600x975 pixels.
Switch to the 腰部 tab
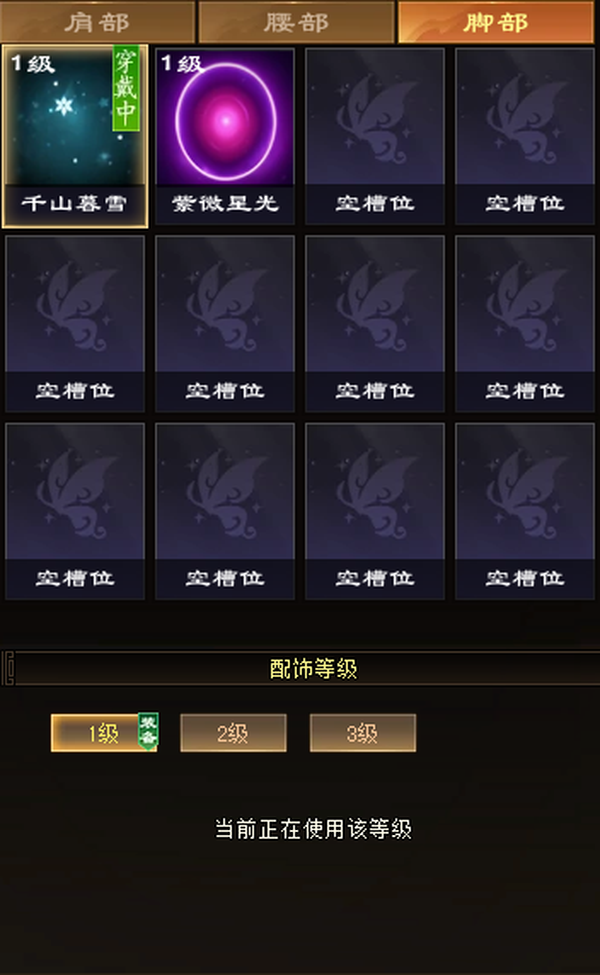click(x=296, y=22)
